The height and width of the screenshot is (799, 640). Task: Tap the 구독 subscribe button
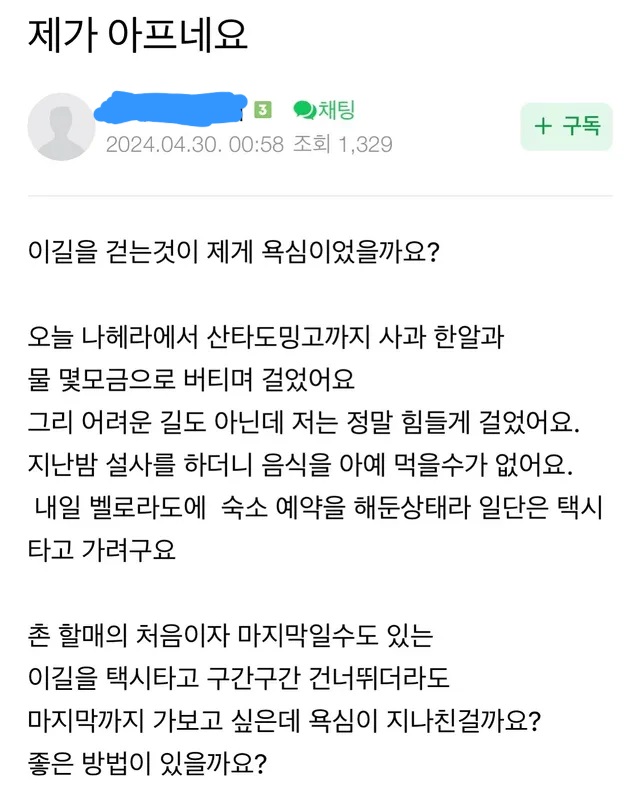pos(566,127)
